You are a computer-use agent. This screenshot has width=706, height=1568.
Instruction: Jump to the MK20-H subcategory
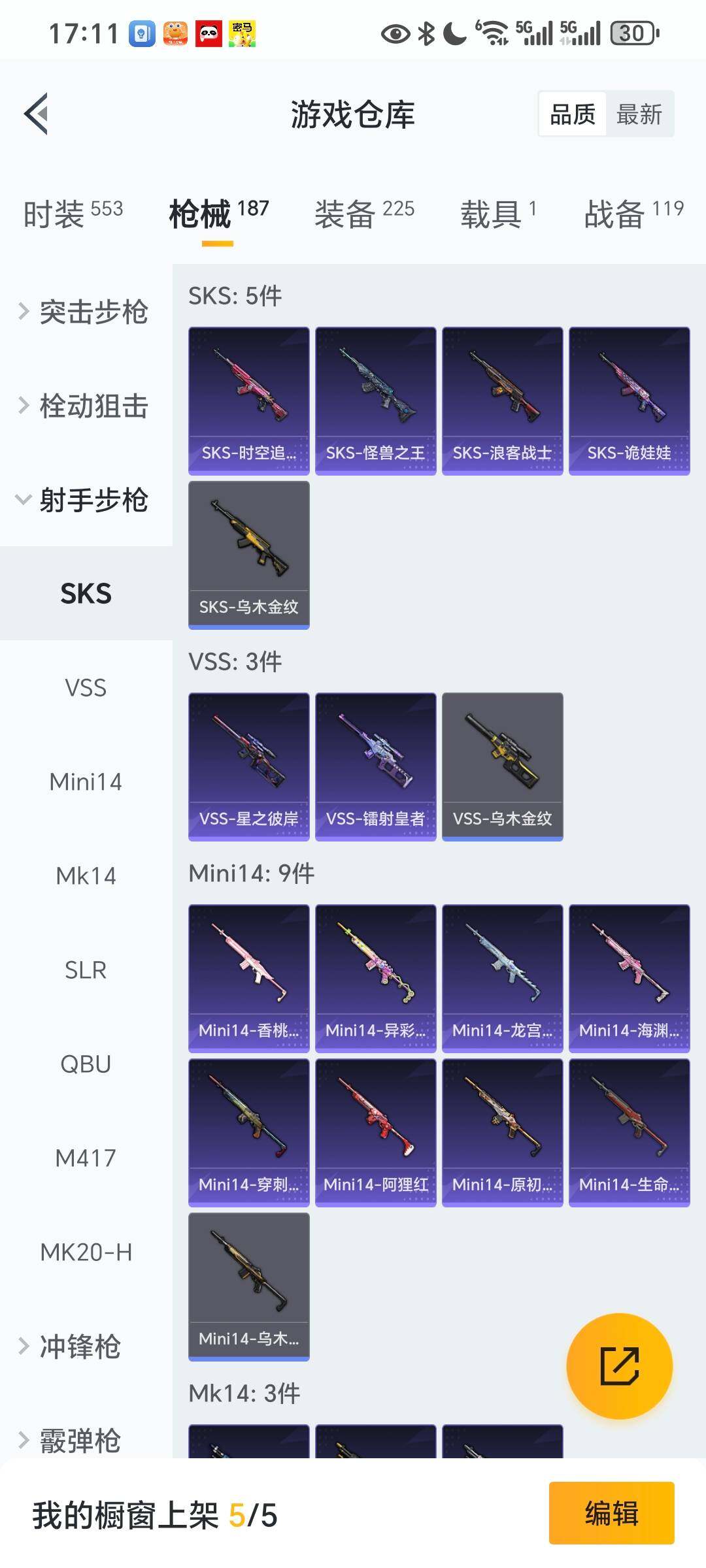86,1252
